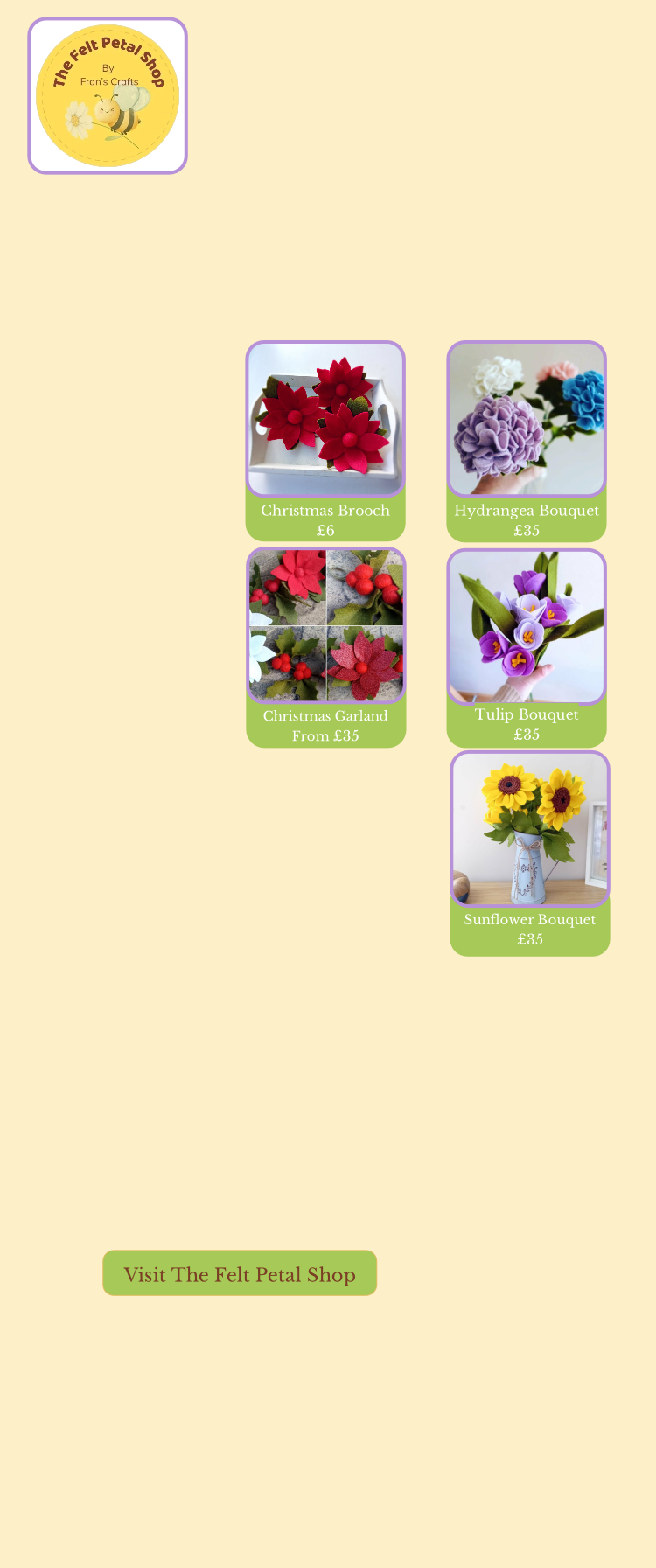Tap the Visit The Felt Petal Shop button

click(240, 1273)
